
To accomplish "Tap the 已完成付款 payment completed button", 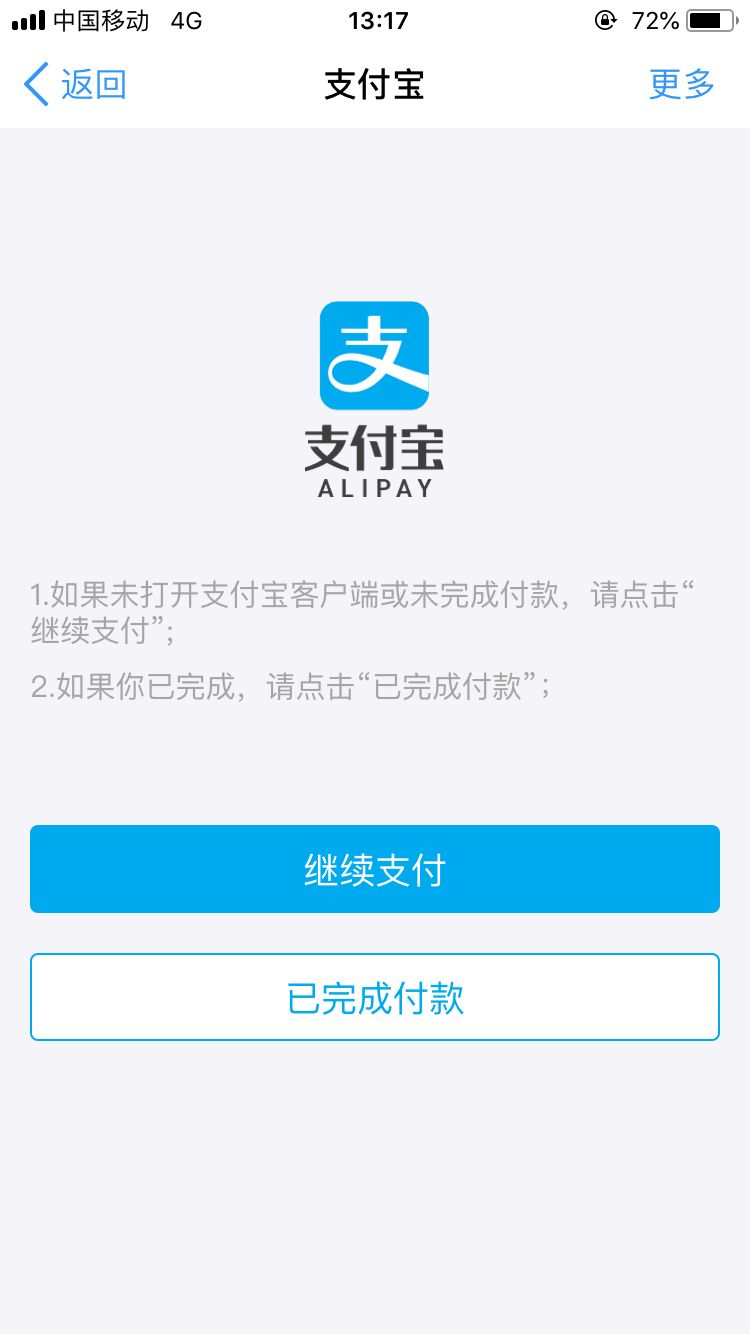I will point(374,996).
